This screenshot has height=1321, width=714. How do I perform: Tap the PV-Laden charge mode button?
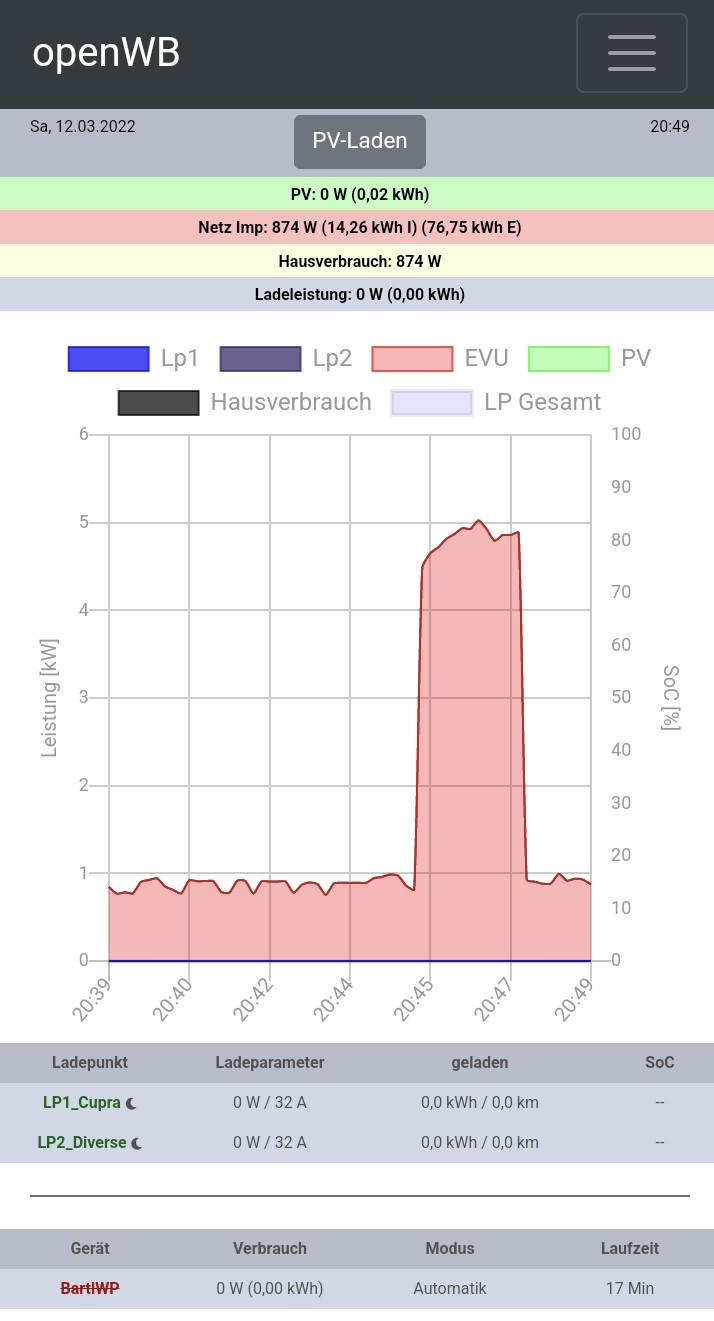[x=360, y=141]
